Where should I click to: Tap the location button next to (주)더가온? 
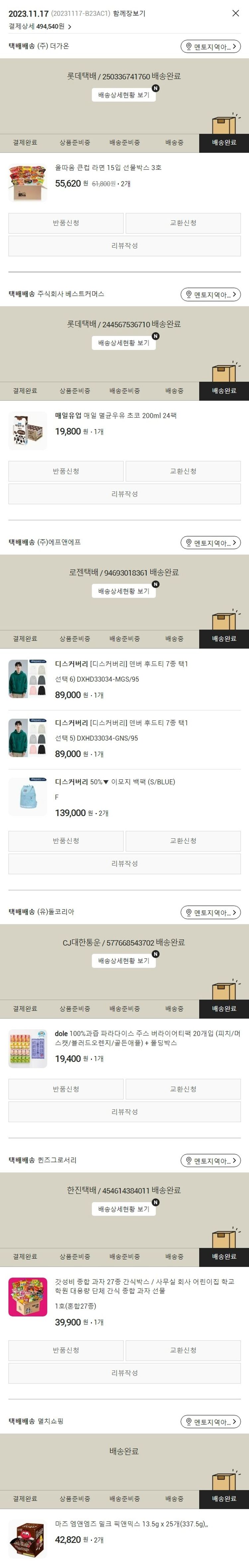210,46
